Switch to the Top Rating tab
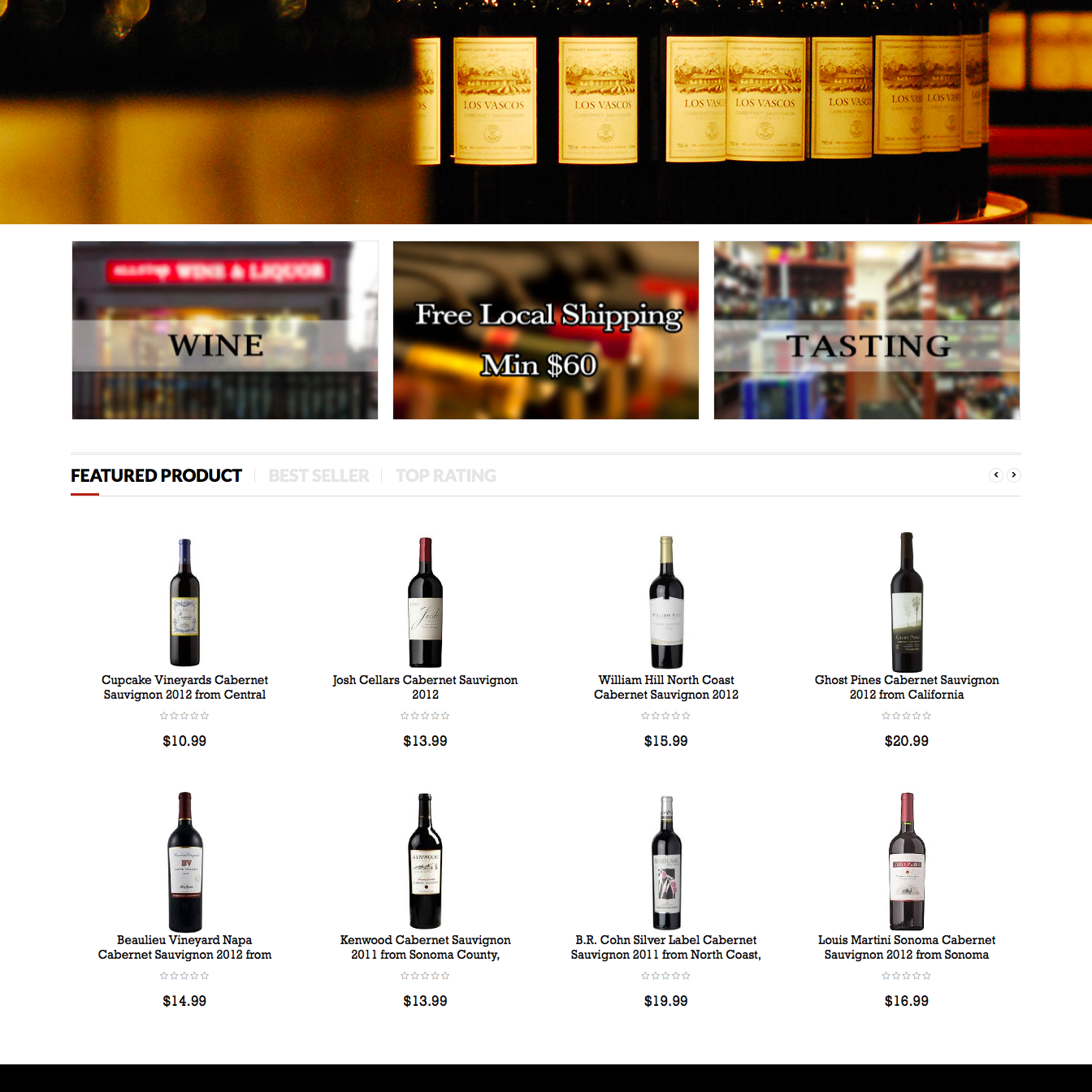 [x=445, y=476]
